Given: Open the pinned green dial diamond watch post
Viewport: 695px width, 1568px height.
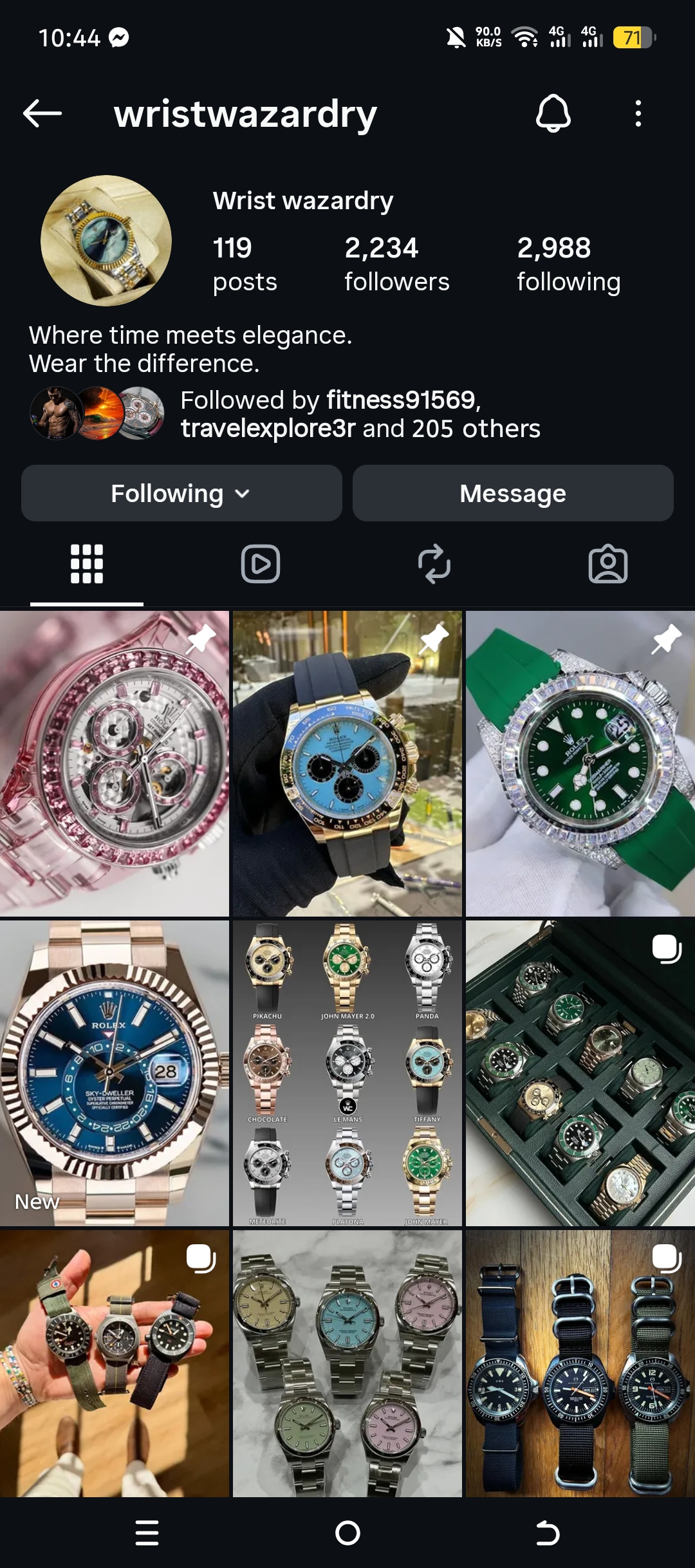Looking at the screenshot, I should (x=580, y=763).
